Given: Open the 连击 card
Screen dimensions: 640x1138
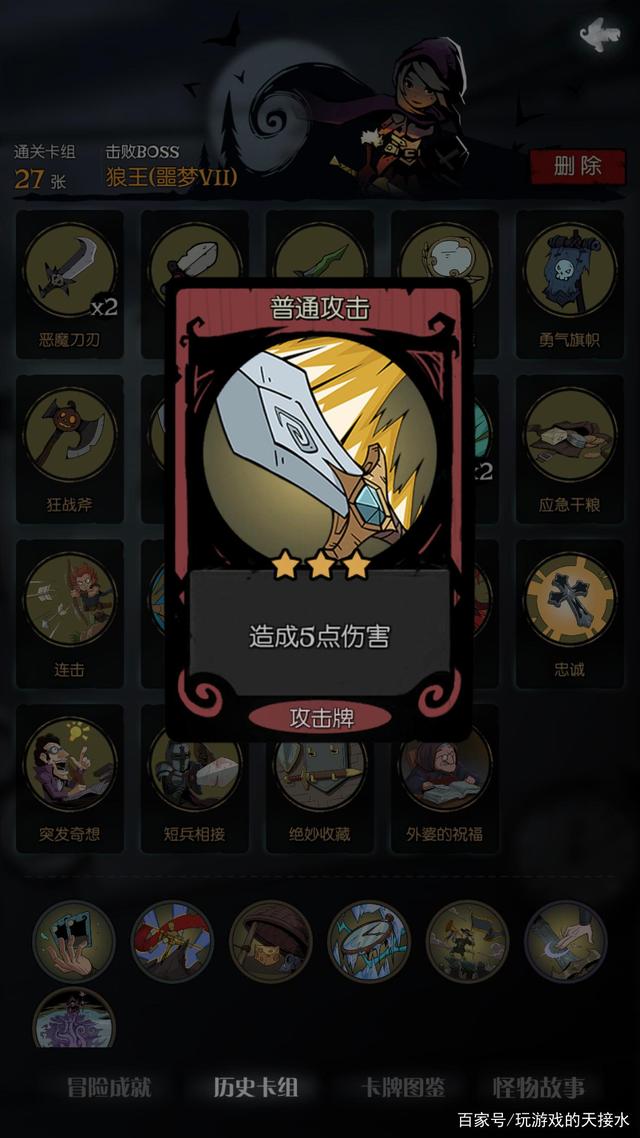Looking at the screenshot, I should tap(70, 605).
